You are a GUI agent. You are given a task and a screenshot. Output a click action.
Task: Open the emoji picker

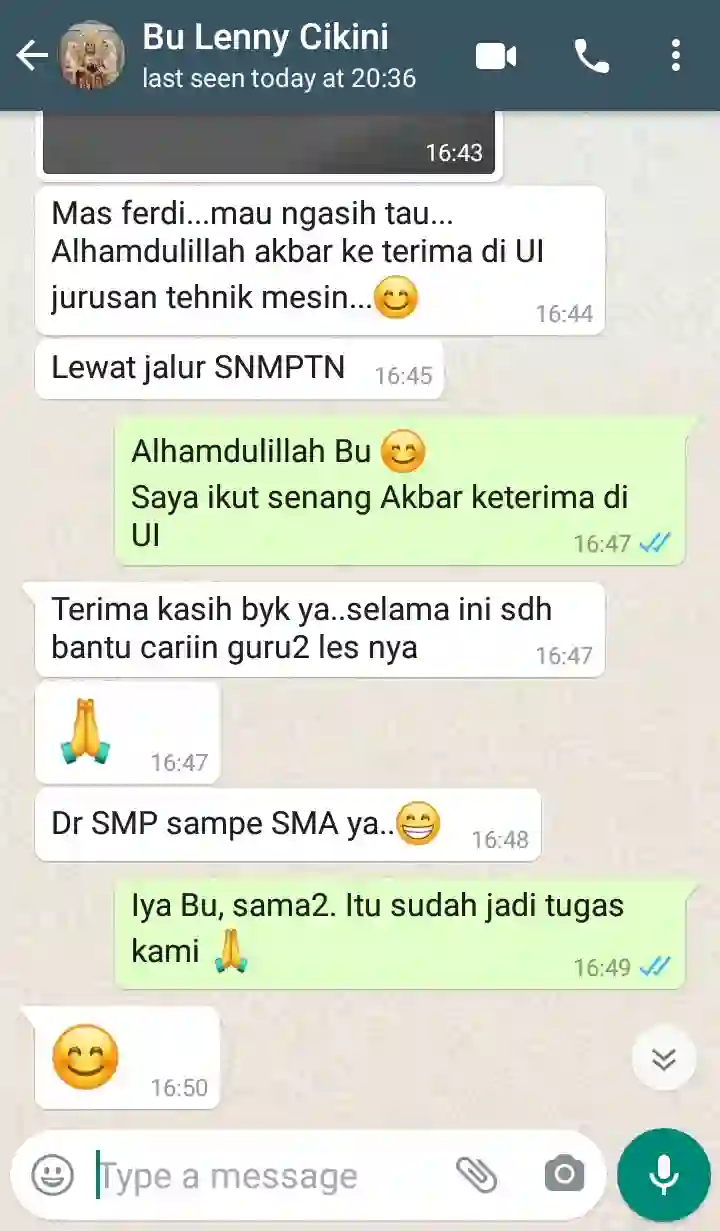[x=52, y=1175]
